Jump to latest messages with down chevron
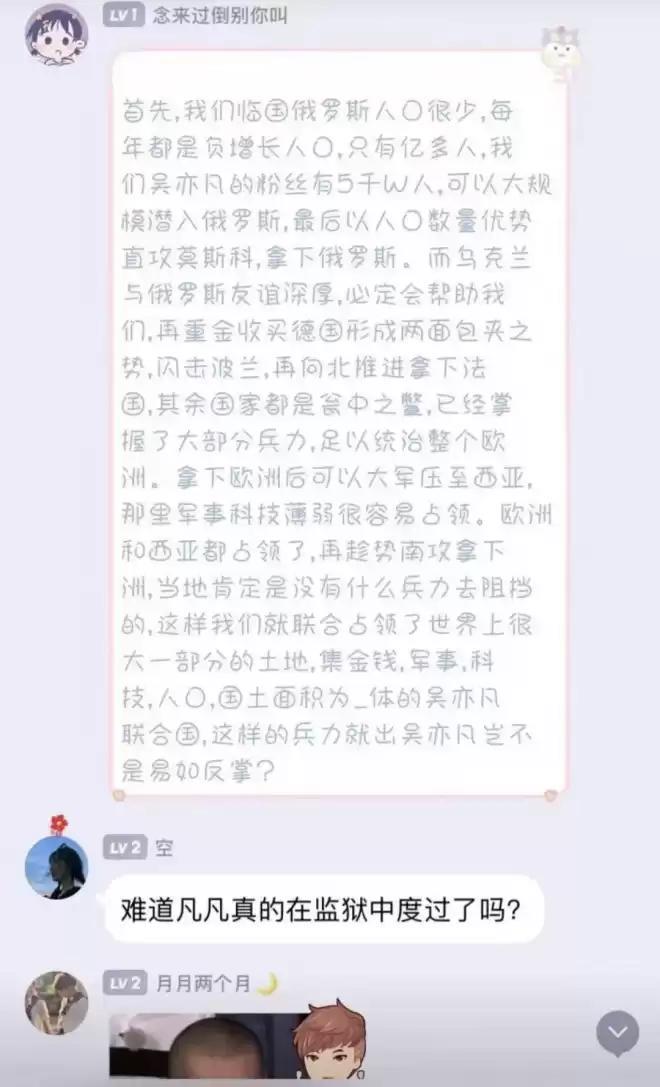The image size is (660, 1087). tap(617, 1032)
